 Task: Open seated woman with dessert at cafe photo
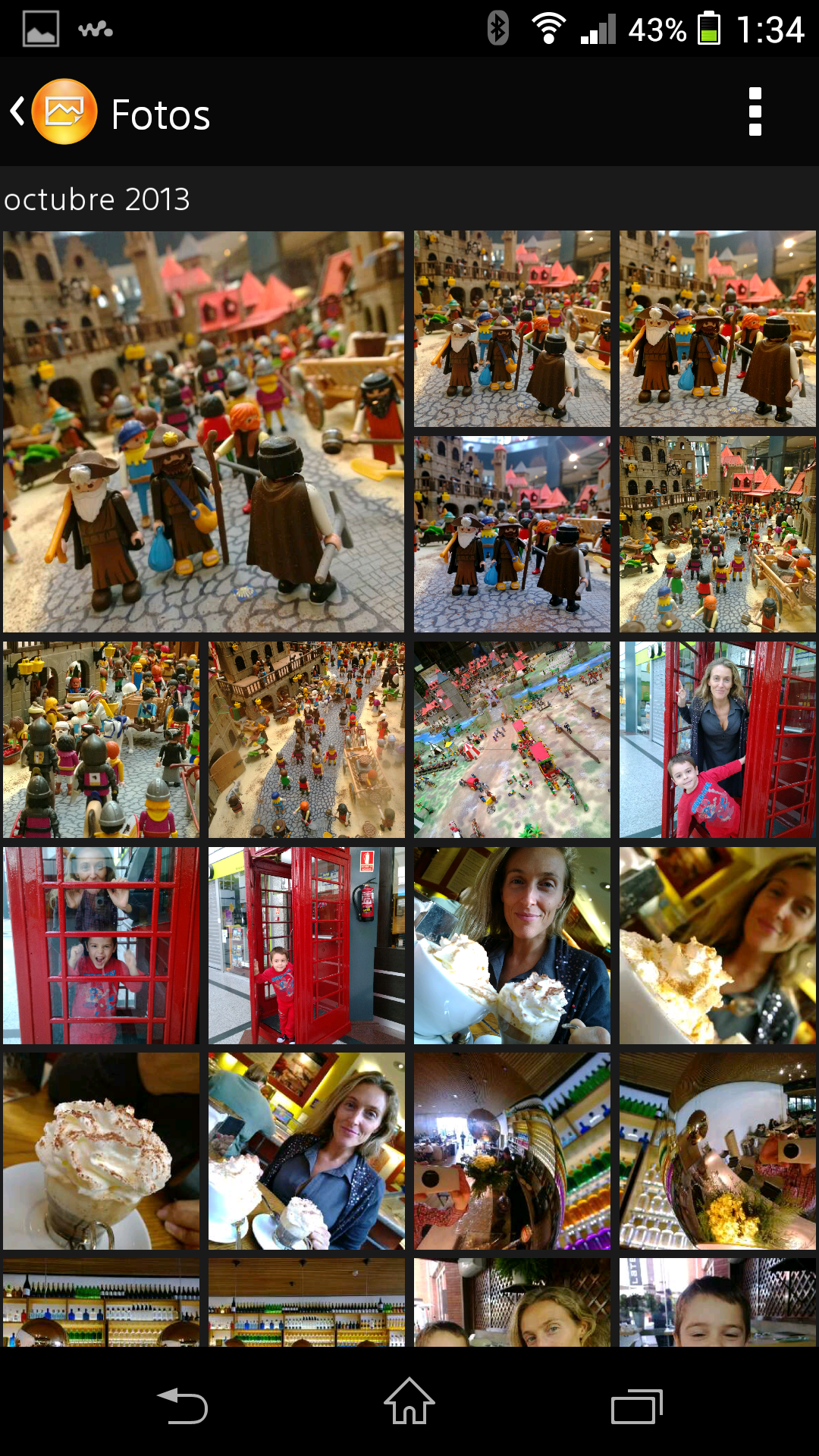pos(306,1151)
